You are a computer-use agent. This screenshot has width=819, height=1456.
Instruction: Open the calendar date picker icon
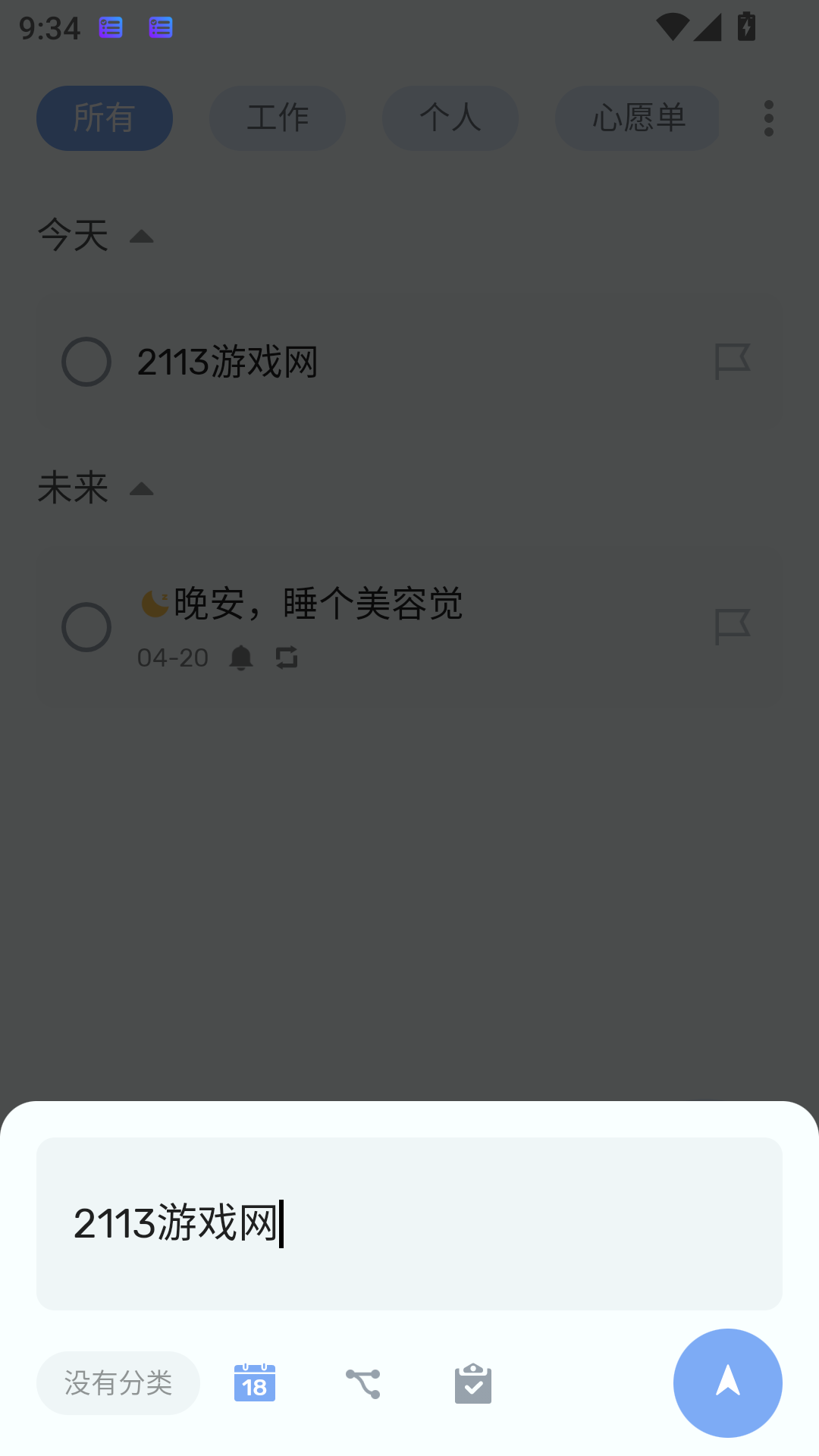[255, 1383]
